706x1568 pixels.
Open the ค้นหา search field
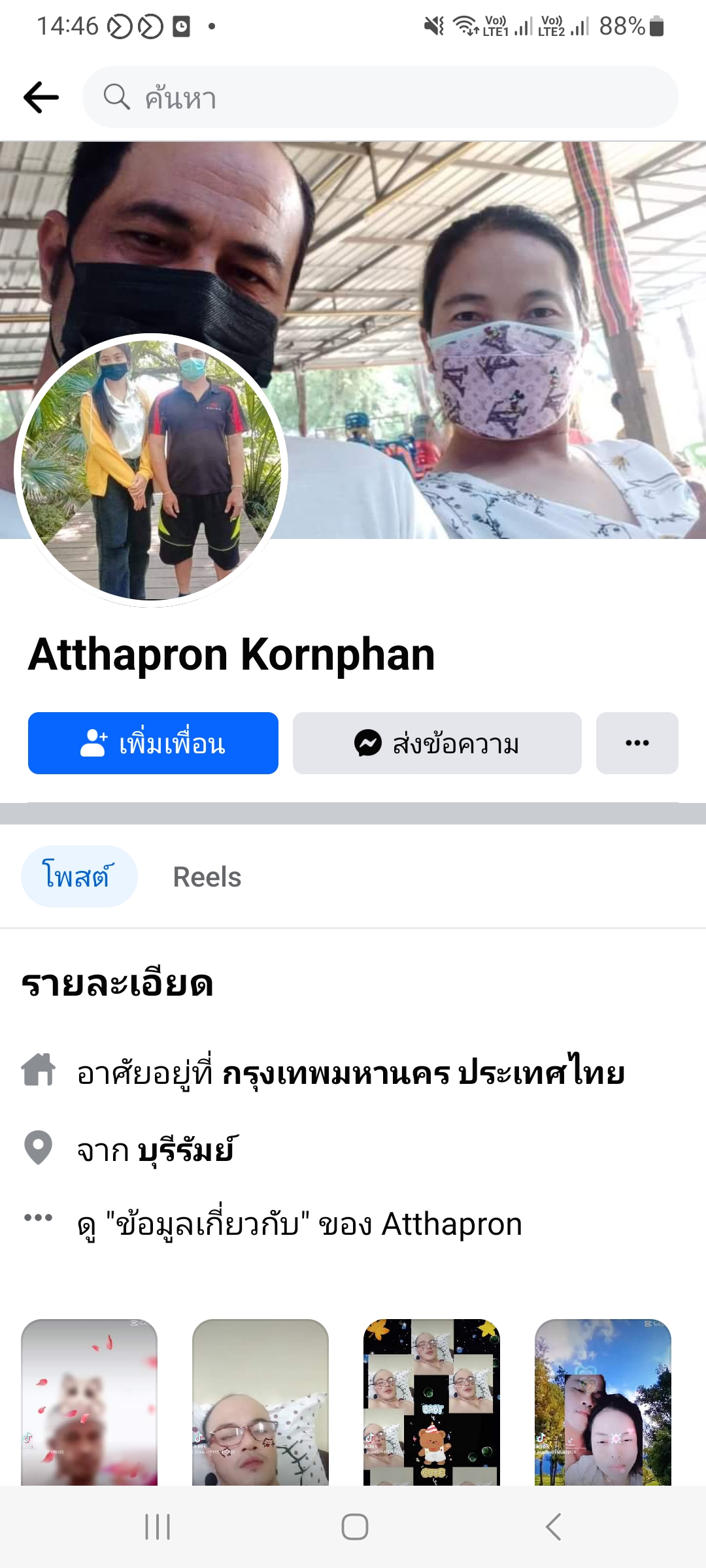[x=379, y=97]
